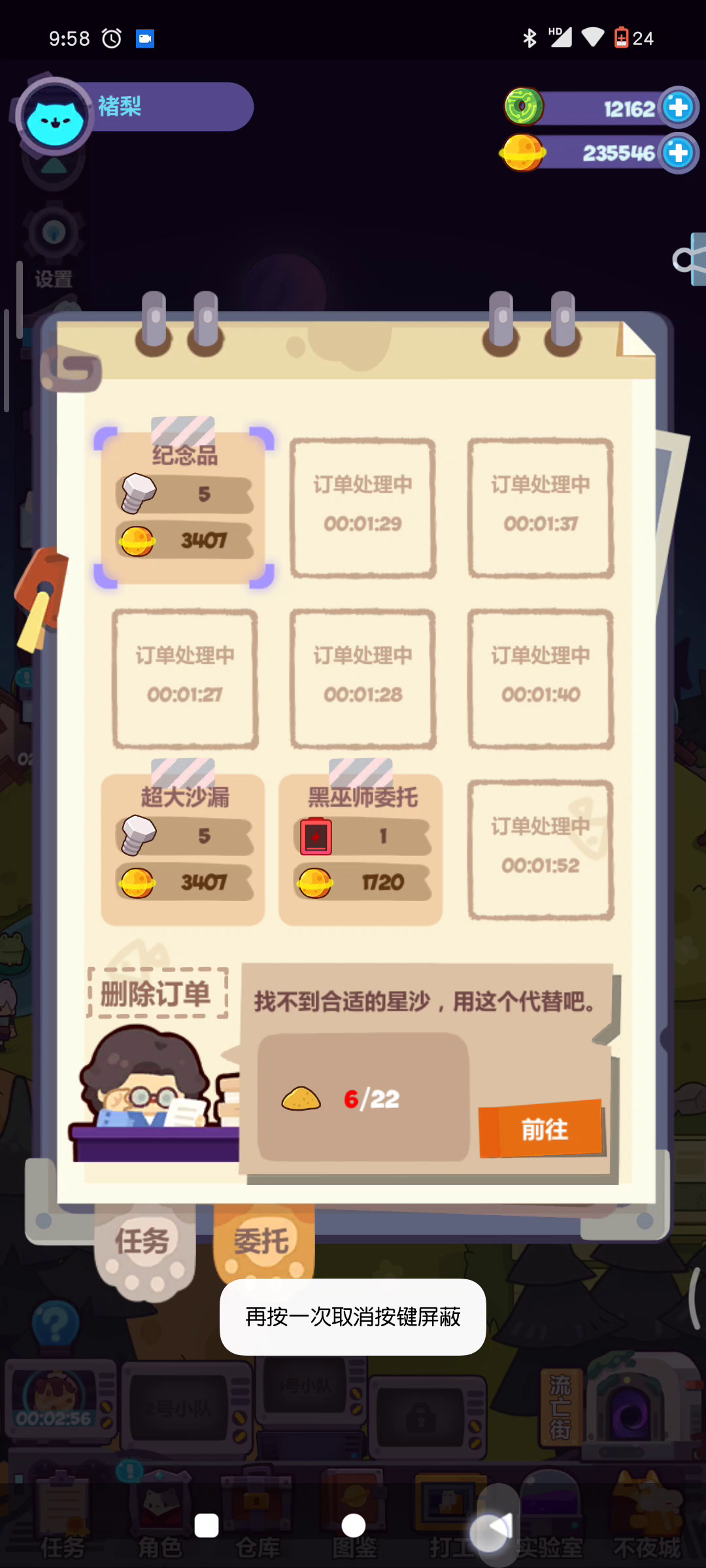Tap the 删除订单 button
The width and height of the screenshot is (706, 1568).
(x=158, y=994)
